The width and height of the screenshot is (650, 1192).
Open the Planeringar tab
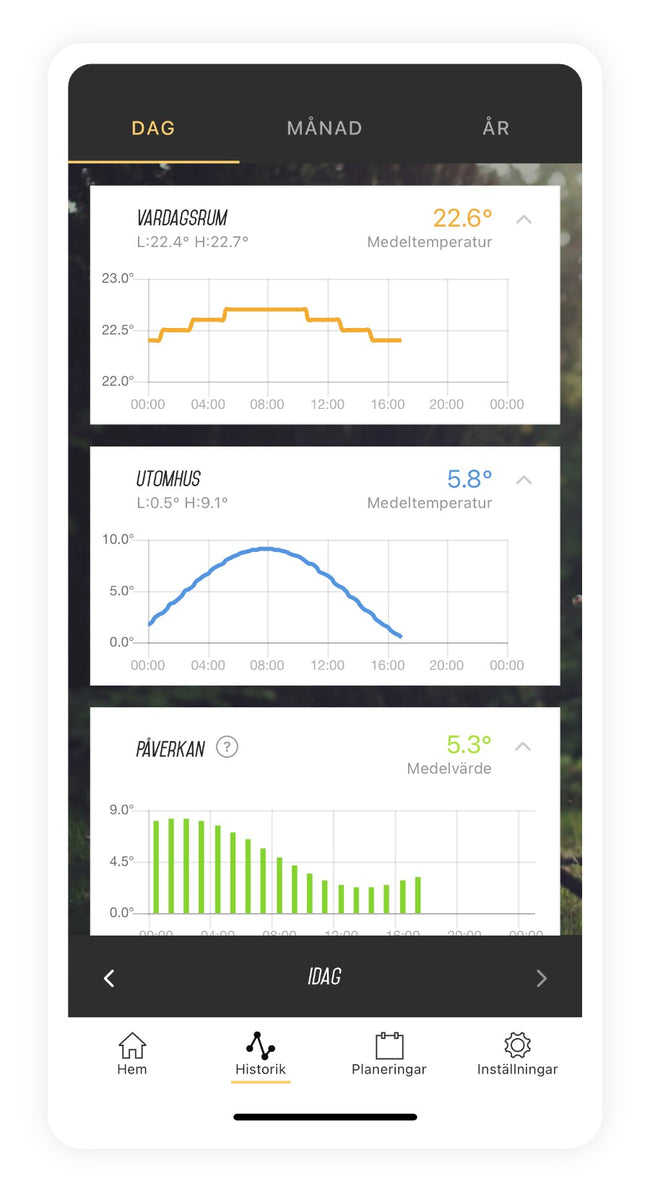(389, 1054)
